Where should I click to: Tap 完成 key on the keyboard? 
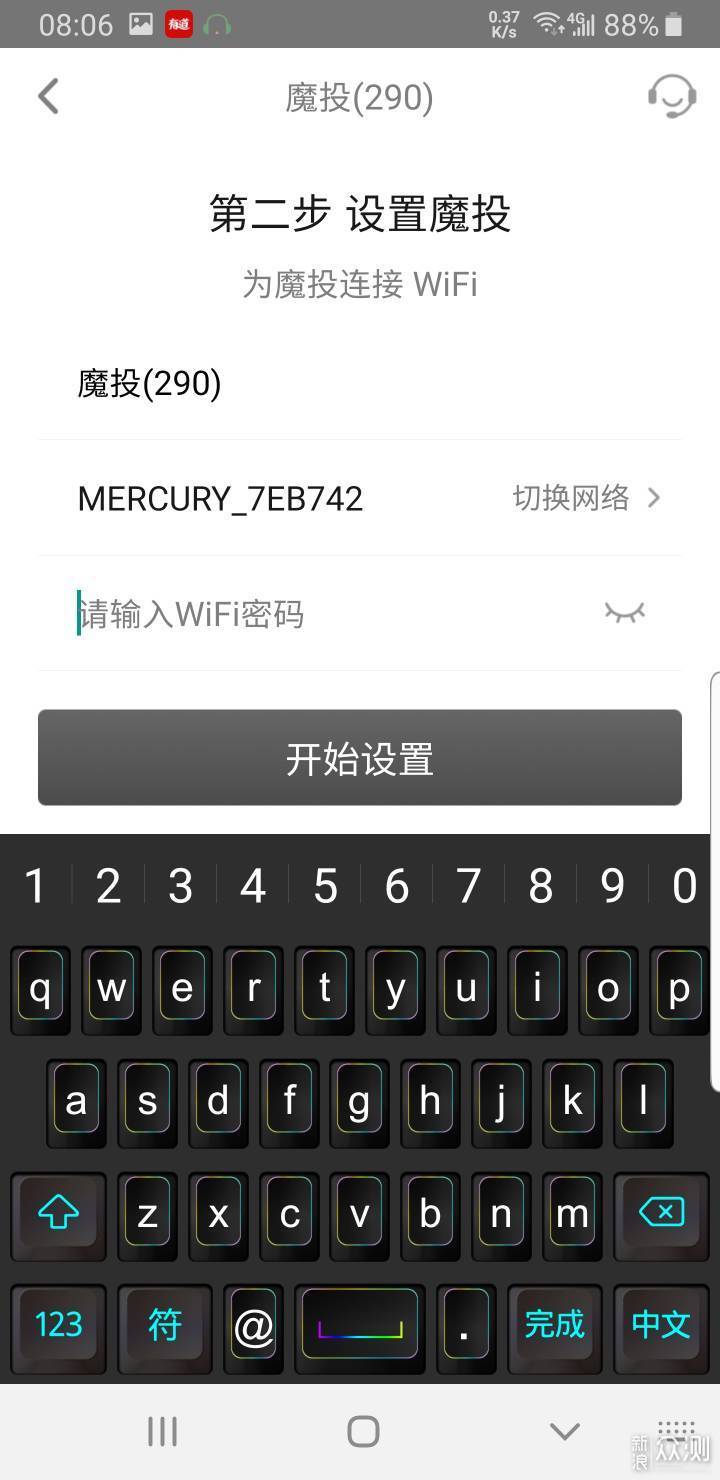[x=554, y=1324]
